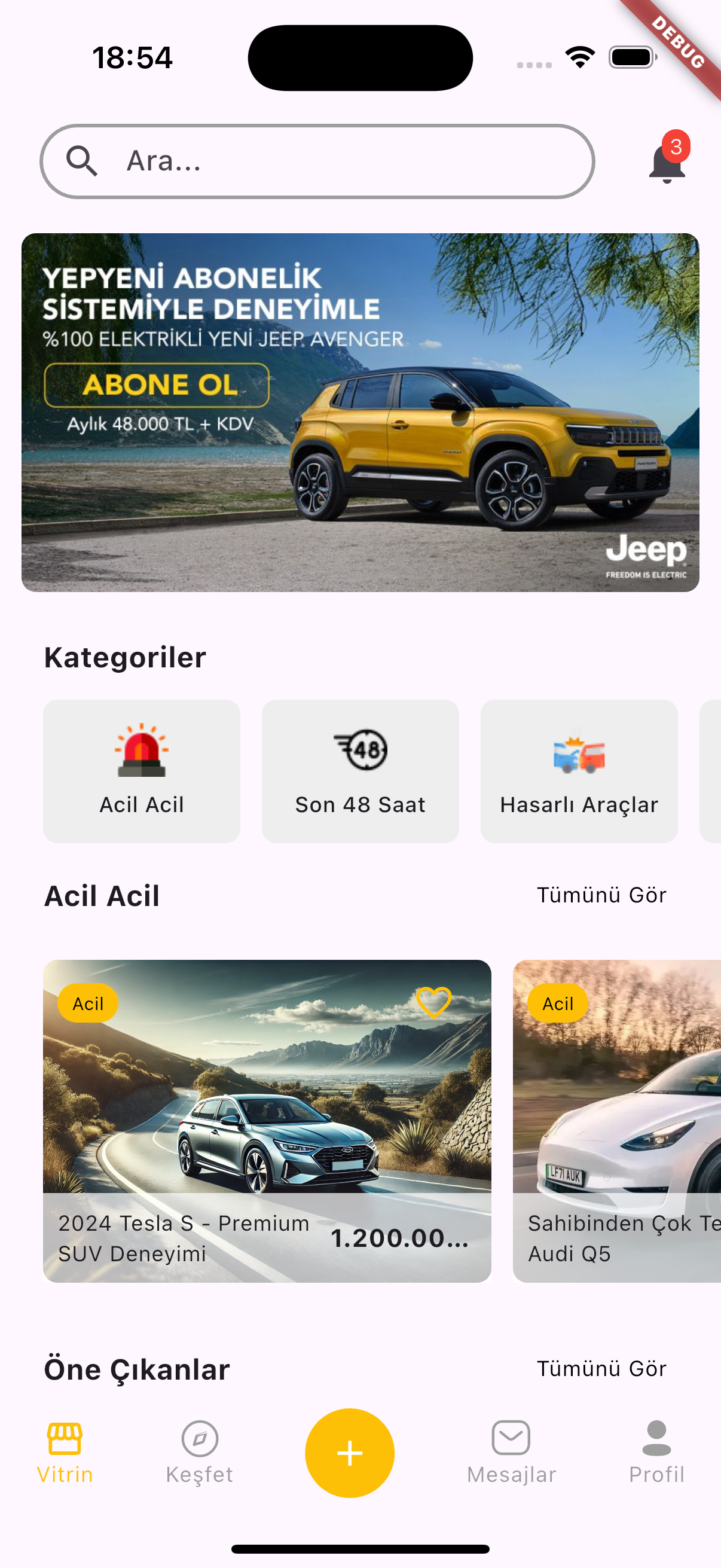The height and width of the screenshot is (1568, 721).
Task: Switch to the Profil tab
Action: [x=656, y=1453]
